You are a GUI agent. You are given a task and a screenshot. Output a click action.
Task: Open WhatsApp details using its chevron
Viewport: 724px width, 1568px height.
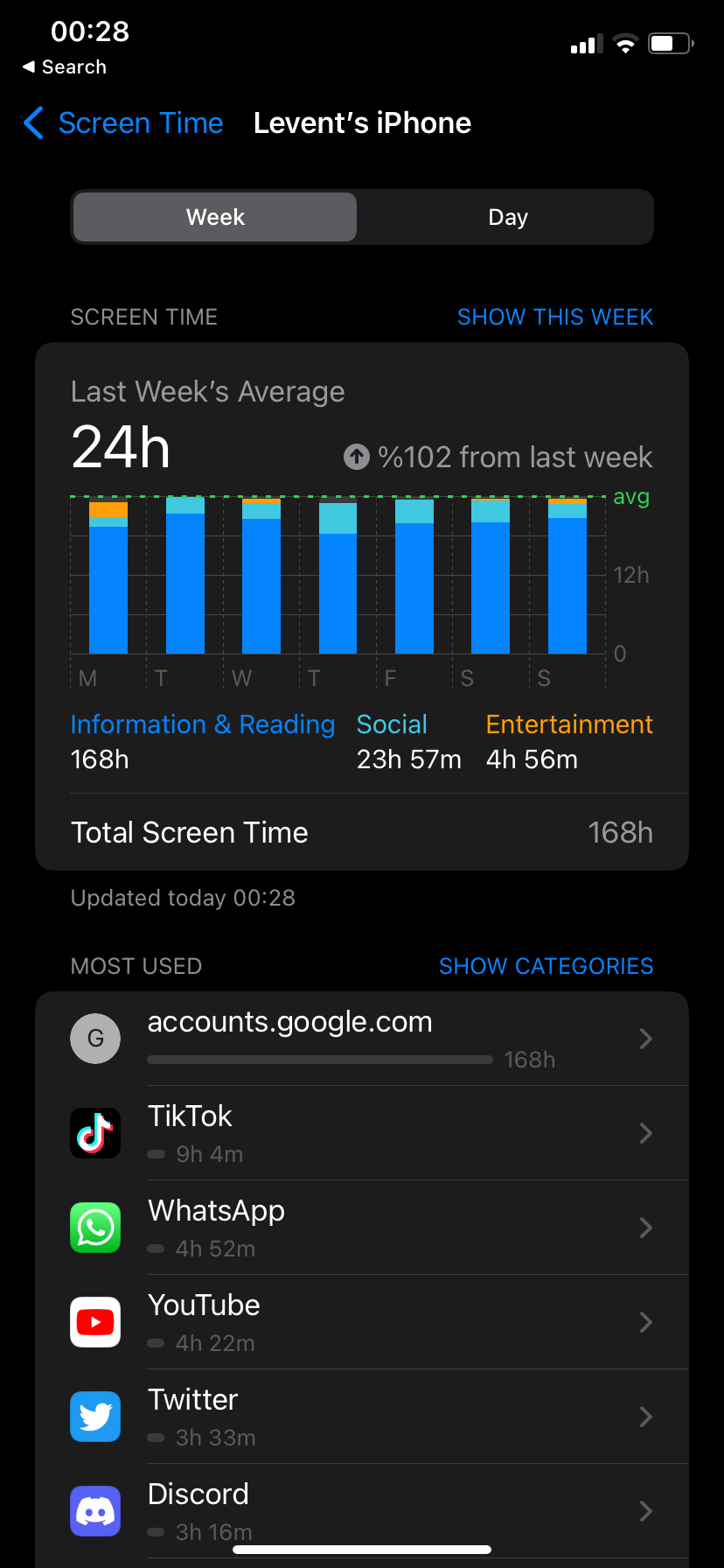pos(645,1228)
